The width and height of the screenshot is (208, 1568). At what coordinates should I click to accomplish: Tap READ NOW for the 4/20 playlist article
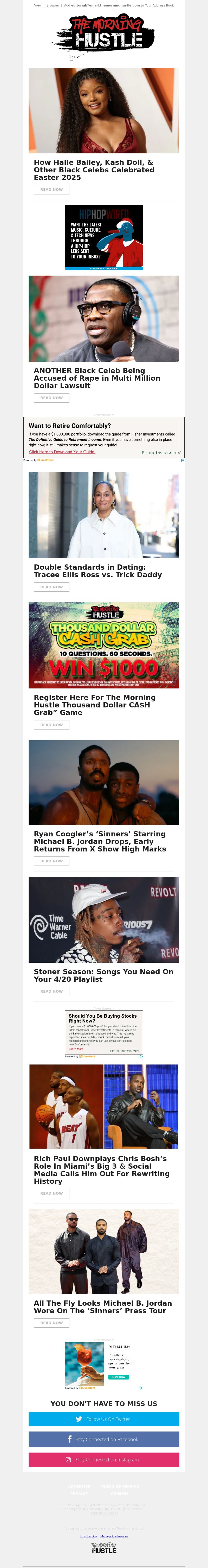51,992
